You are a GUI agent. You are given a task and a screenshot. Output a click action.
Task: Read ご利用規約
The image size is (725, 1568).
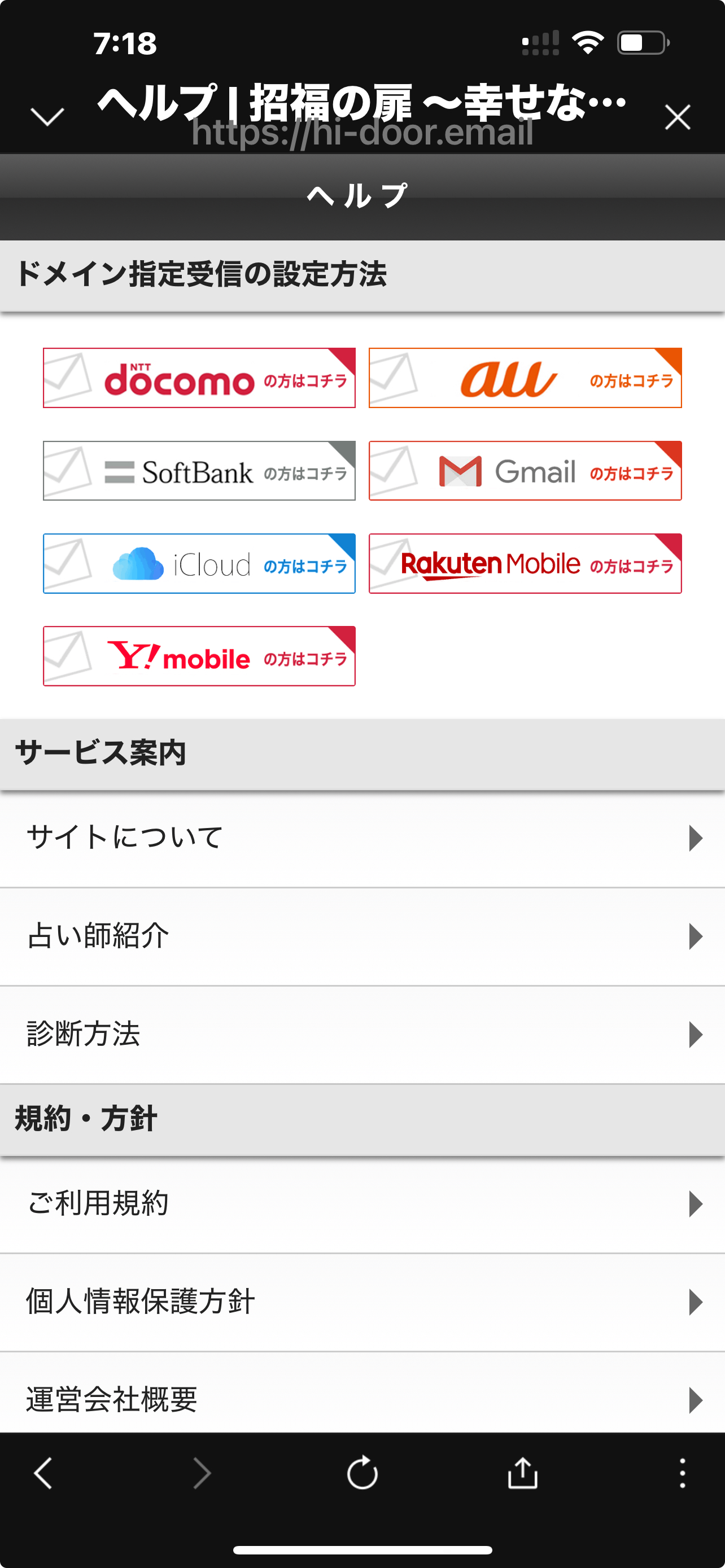362,1205
